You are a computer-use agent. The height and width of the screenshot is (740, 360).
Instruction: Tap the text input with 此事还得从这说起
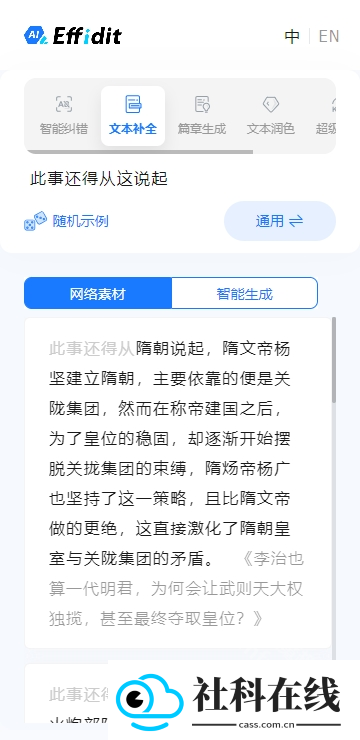(x=180, y=179)
